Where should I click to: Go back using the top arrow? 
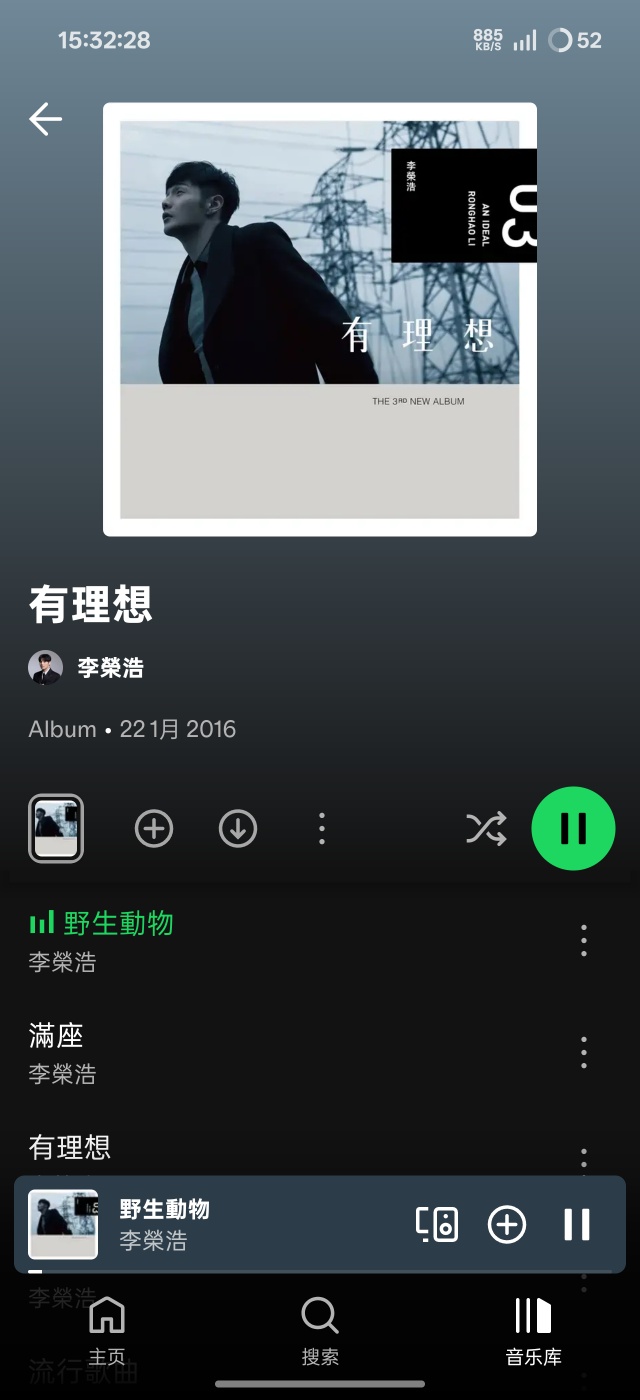pyautogui.click(x=45, y=120)
